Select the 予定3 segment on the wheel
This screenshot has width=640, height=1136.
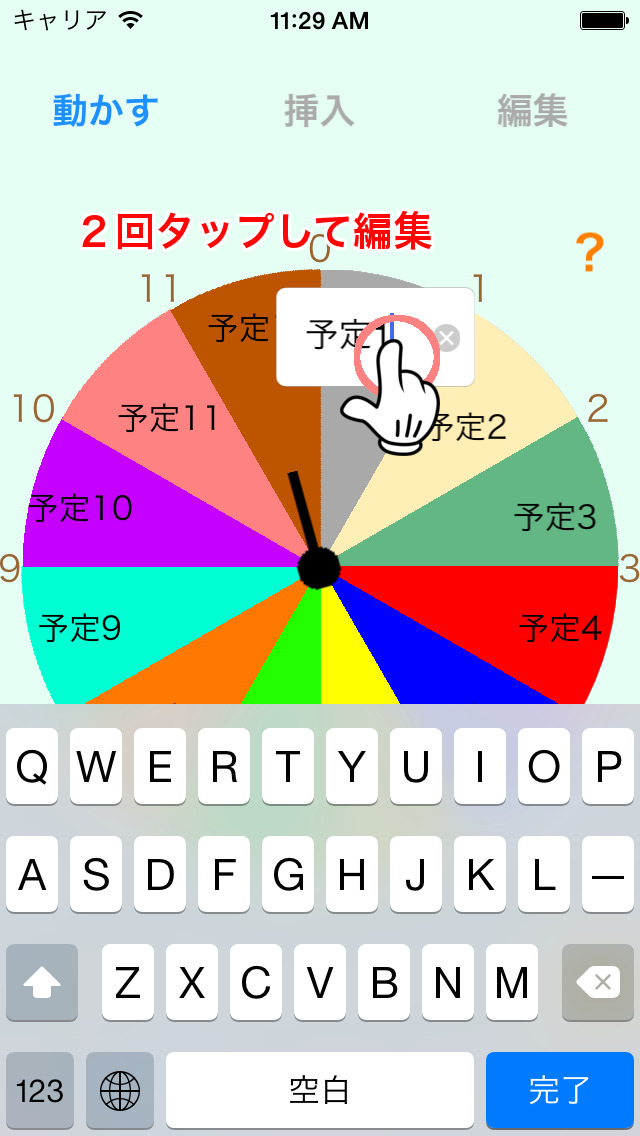coord(554,517)
